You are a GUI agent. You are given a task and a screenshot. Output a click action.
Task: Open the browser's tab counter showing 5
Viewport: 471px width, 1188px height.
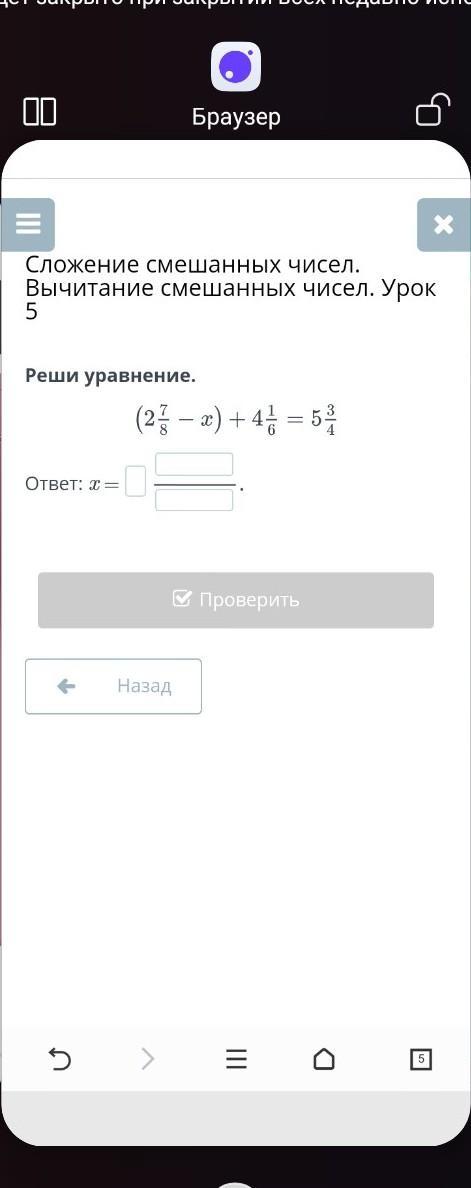(421, 1058)
